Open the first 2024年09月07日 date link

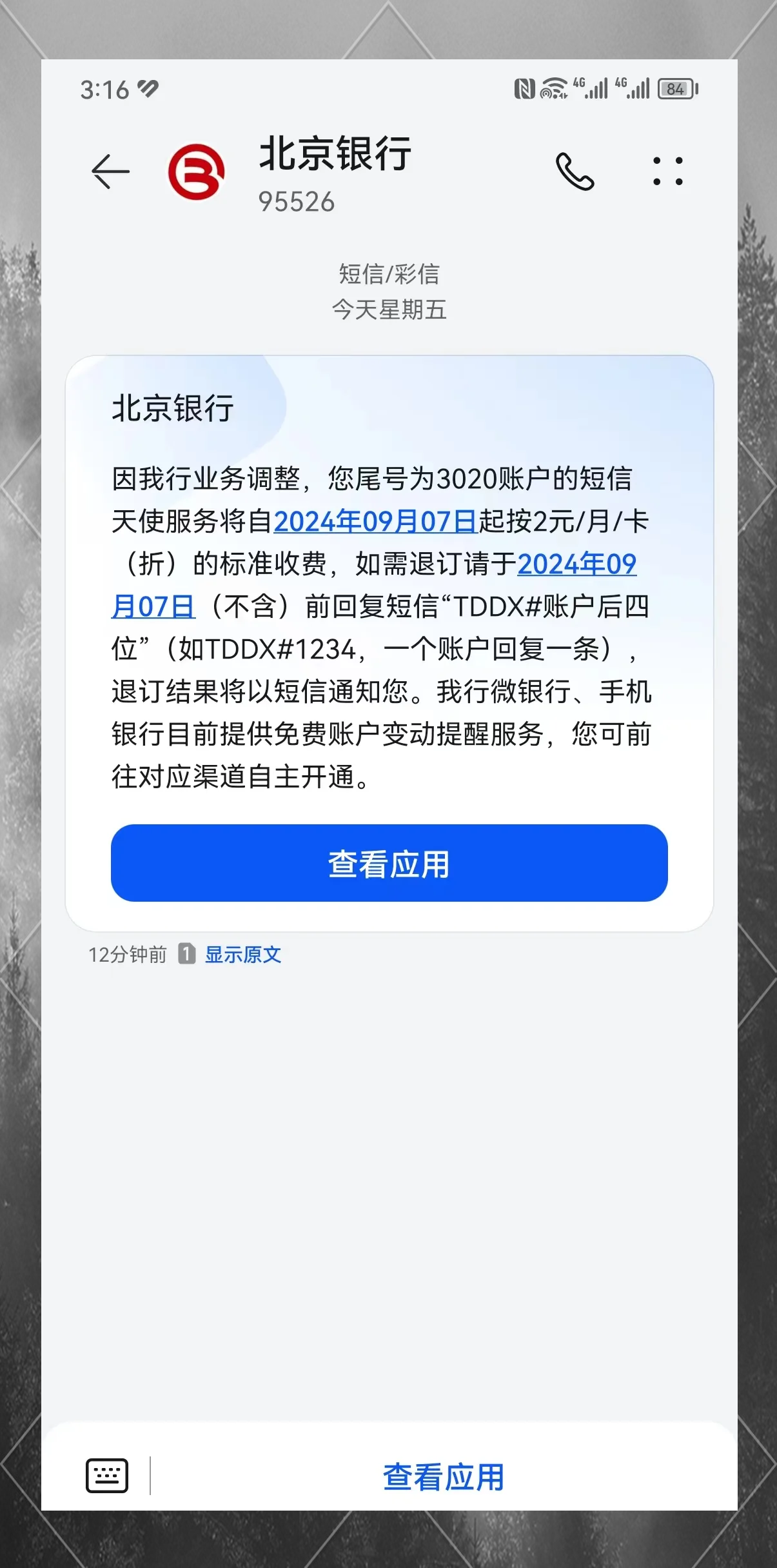click(375, 522)
